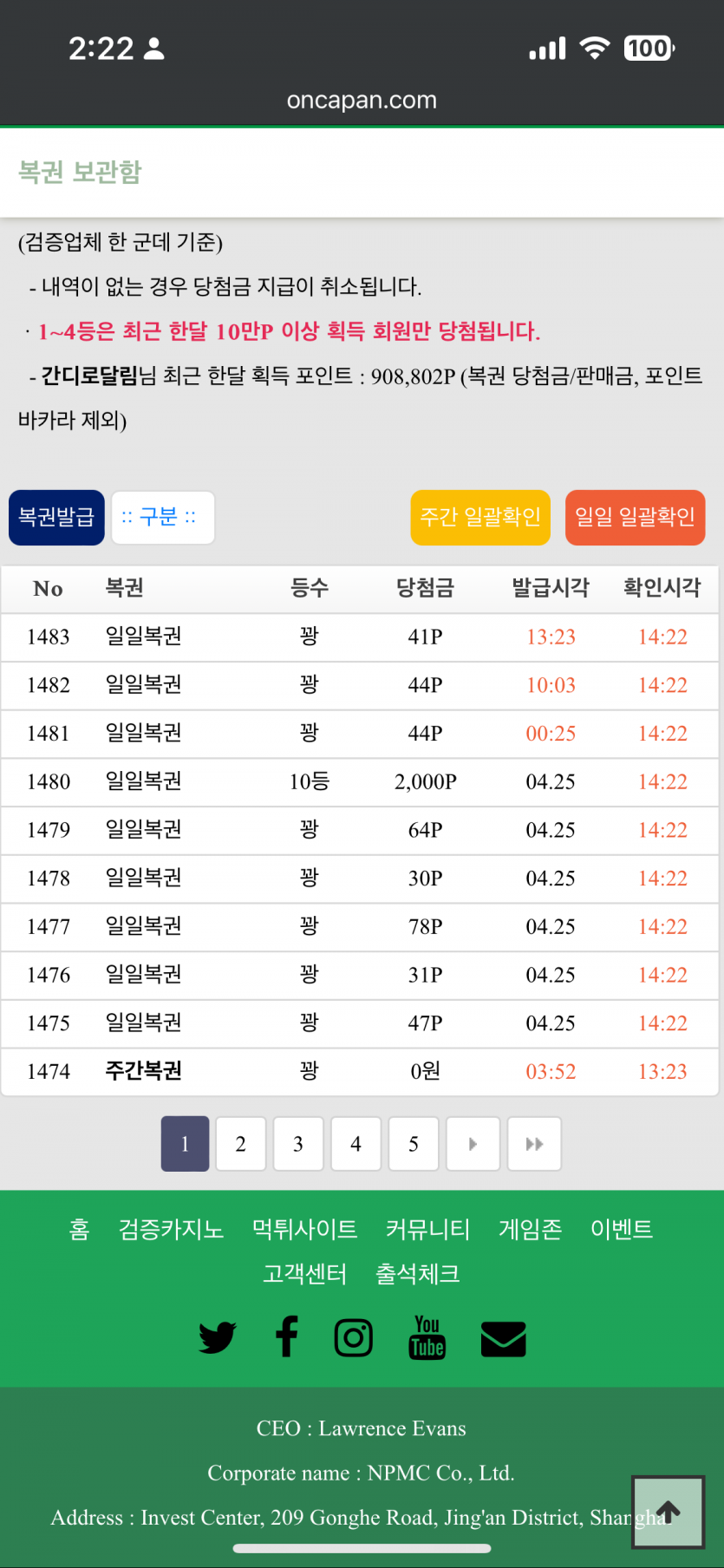Open the YouTube icon
This screenshot has height=1568, width=724.
point(427,1337)
